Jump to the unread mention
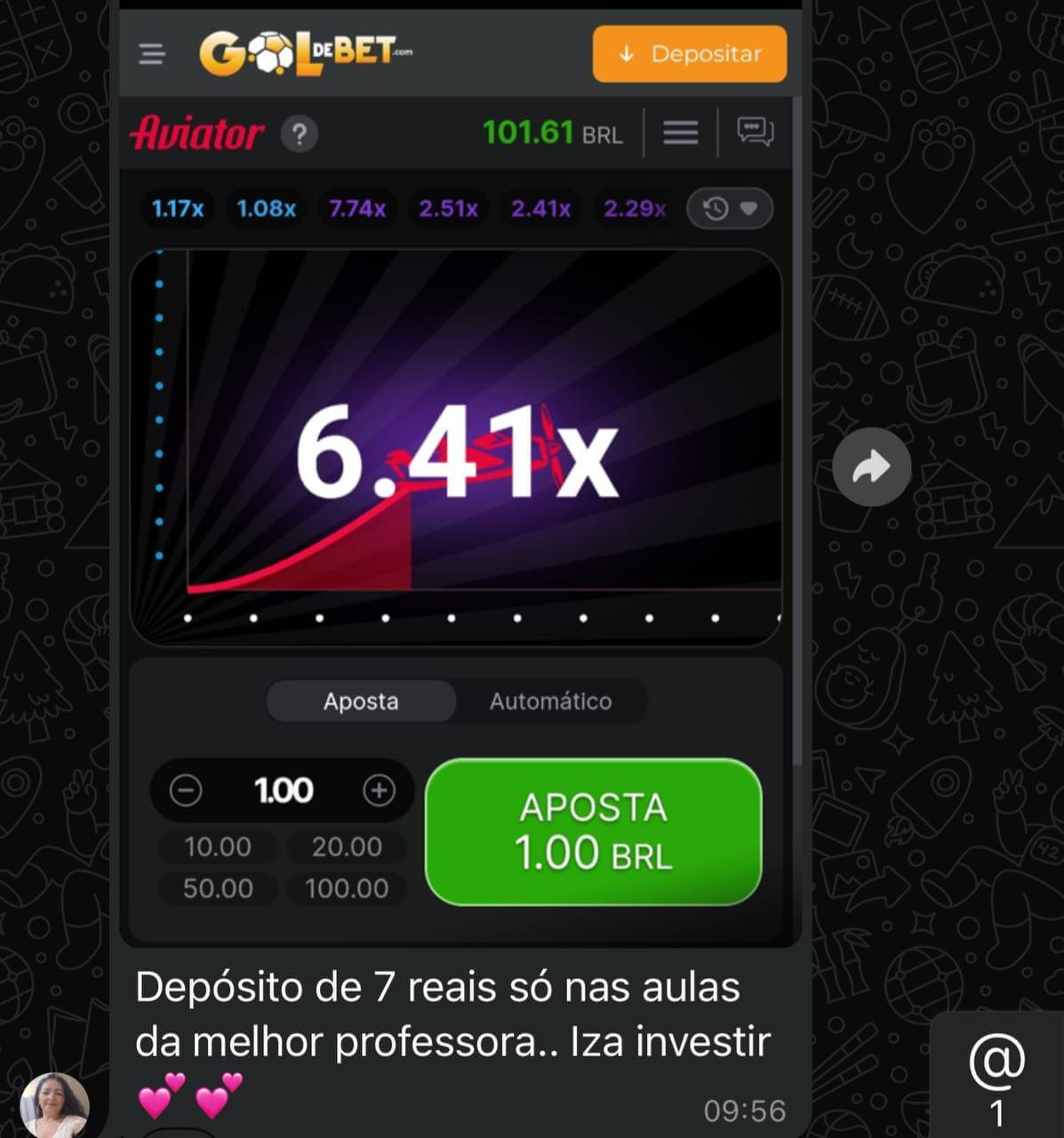The image size is (1064, 1138). click(x=996, y=1078)
